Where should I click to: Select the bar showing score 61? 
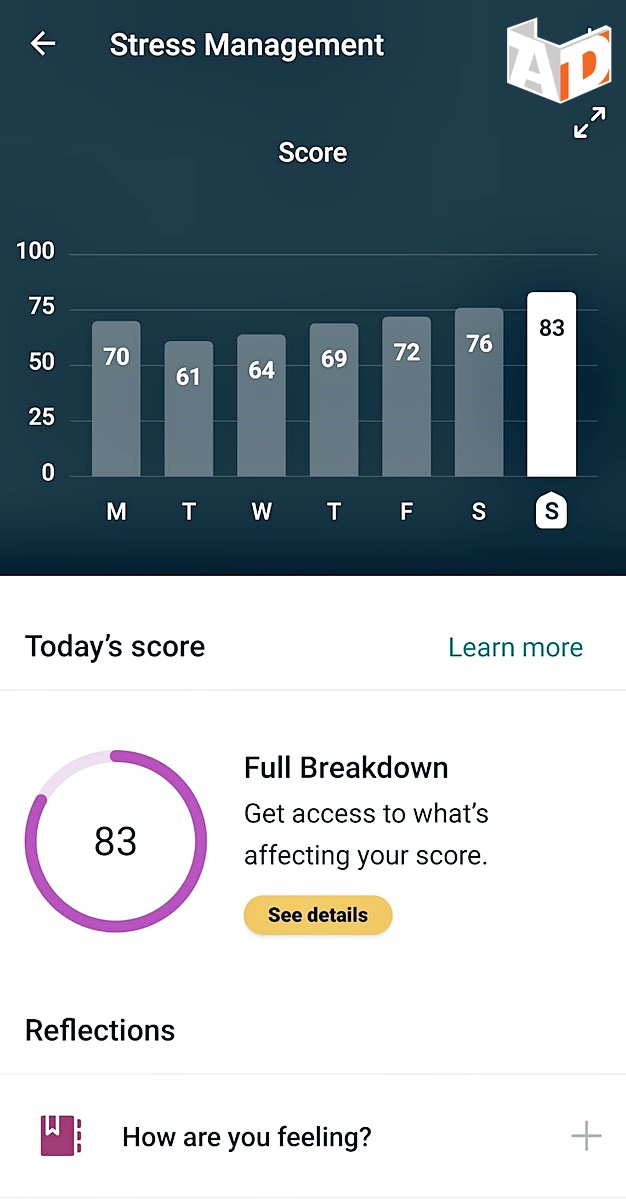pos(189,408)
